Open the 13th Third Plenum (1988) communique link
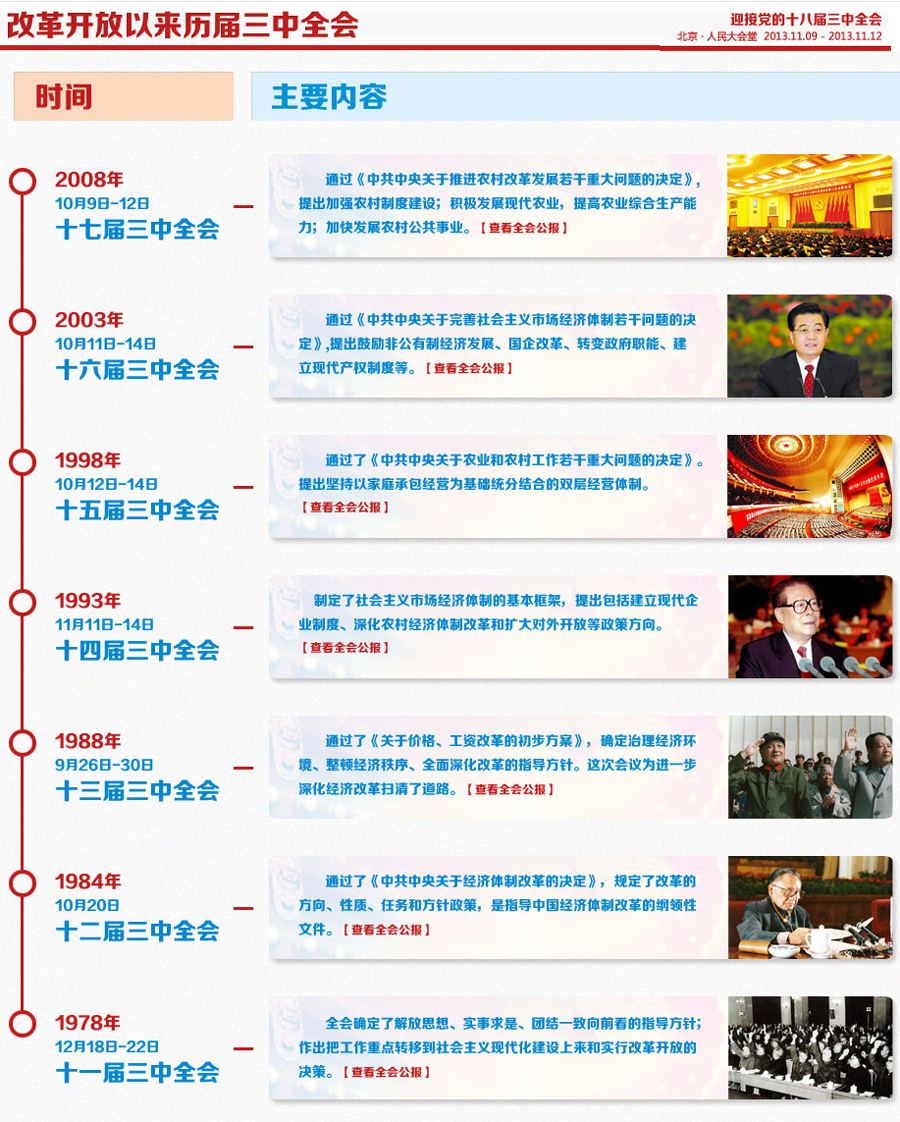Image resolution: width=900 pixels, height=1122 pixels. [x=510, y=789]
